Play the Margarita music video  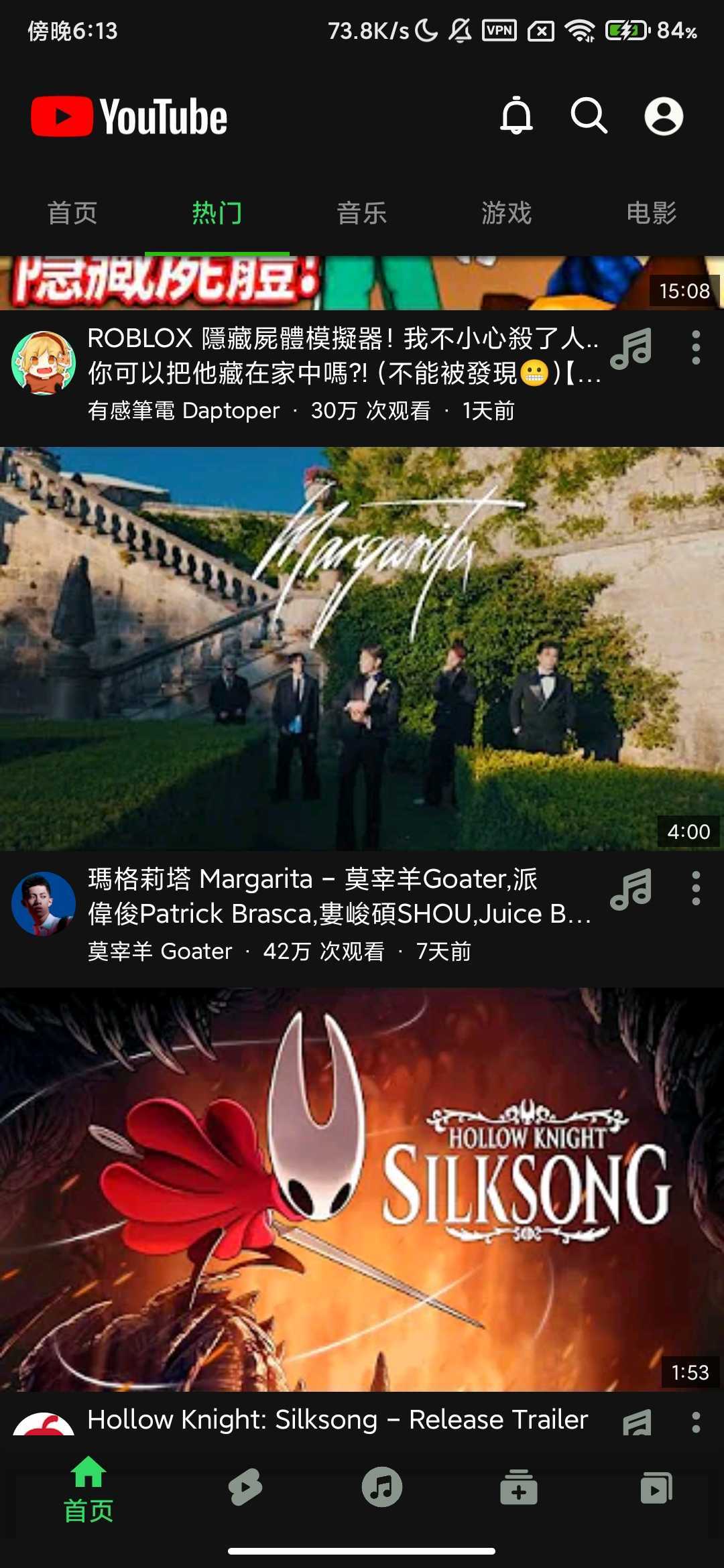tap(362, 649)
